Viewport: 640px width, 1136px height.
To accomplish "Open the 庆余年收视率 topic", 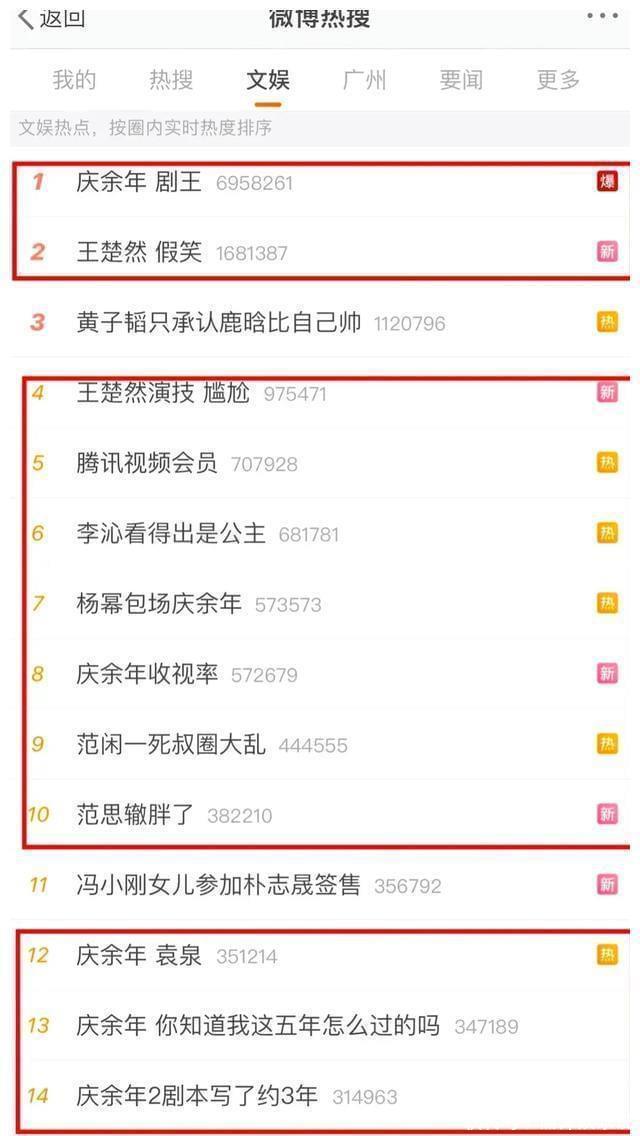I will [147, 674].
